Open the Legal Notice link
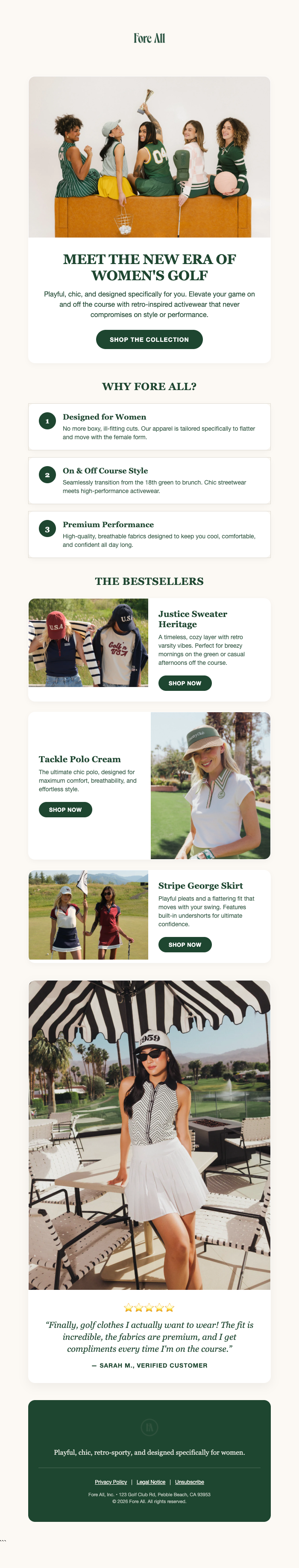This screenshot has height=1568, width=299. [x=151, y=1482]
